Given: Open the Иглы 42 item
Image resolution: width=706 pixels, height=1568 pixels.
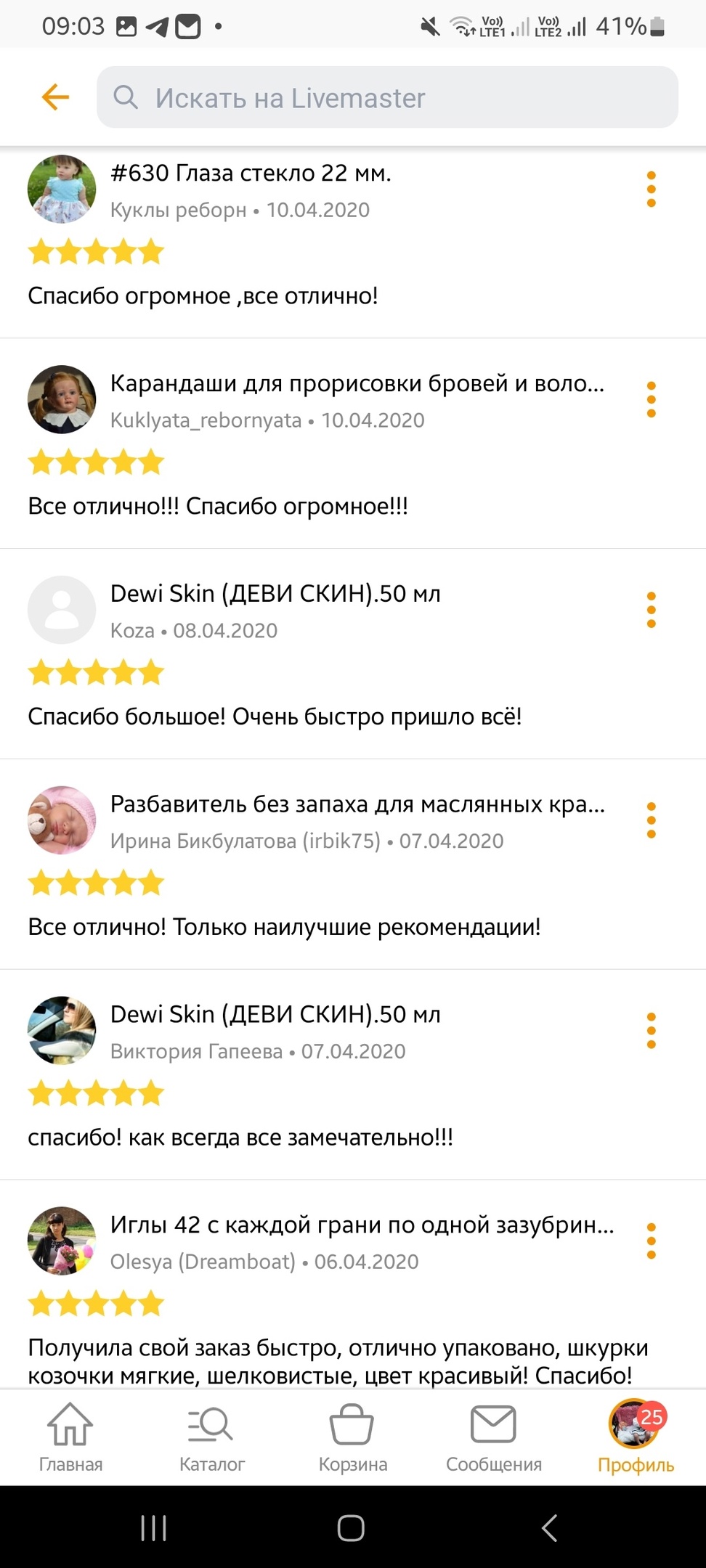Looking at the screenshot, I should [x=362, y=1225].
